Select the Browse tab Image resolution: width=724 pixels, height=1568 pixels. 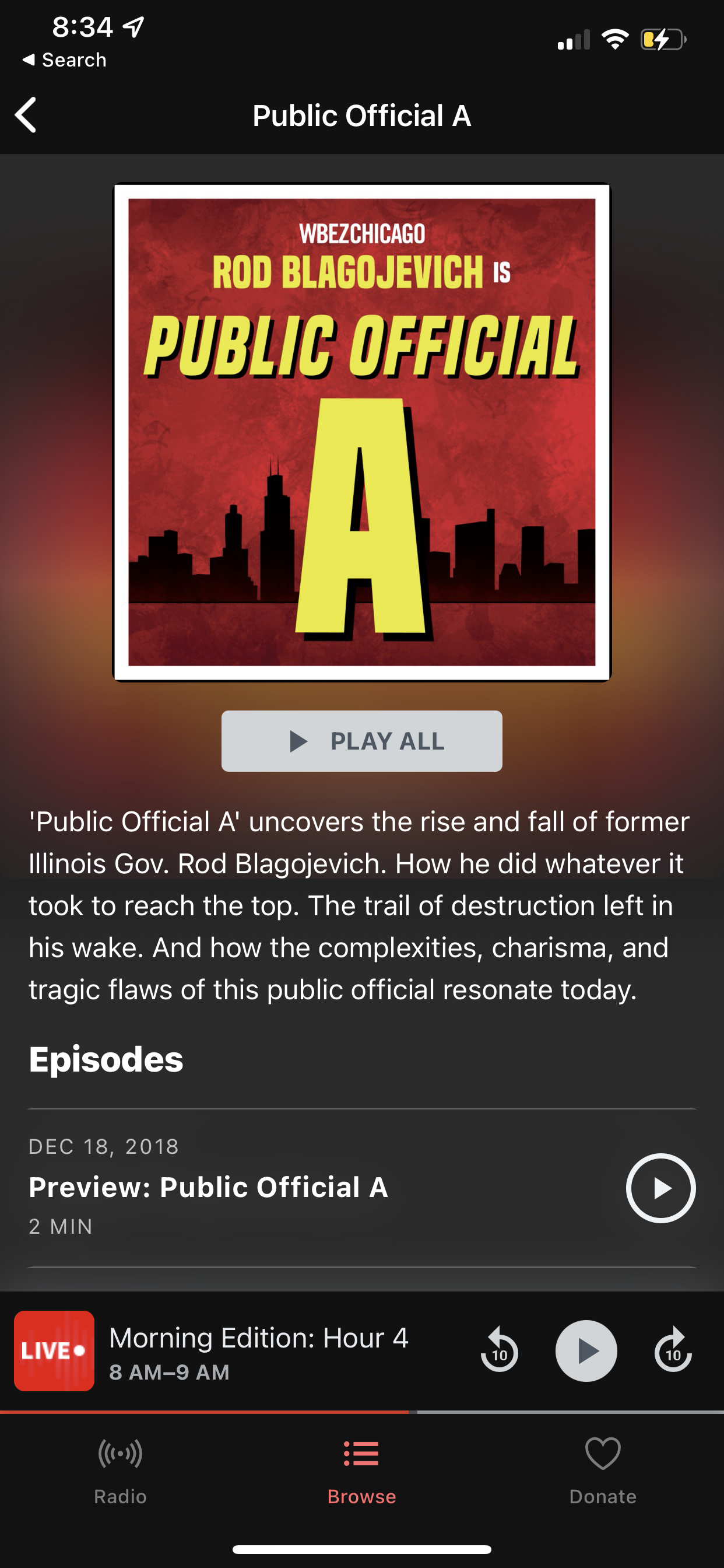(x=361, y=1472)
